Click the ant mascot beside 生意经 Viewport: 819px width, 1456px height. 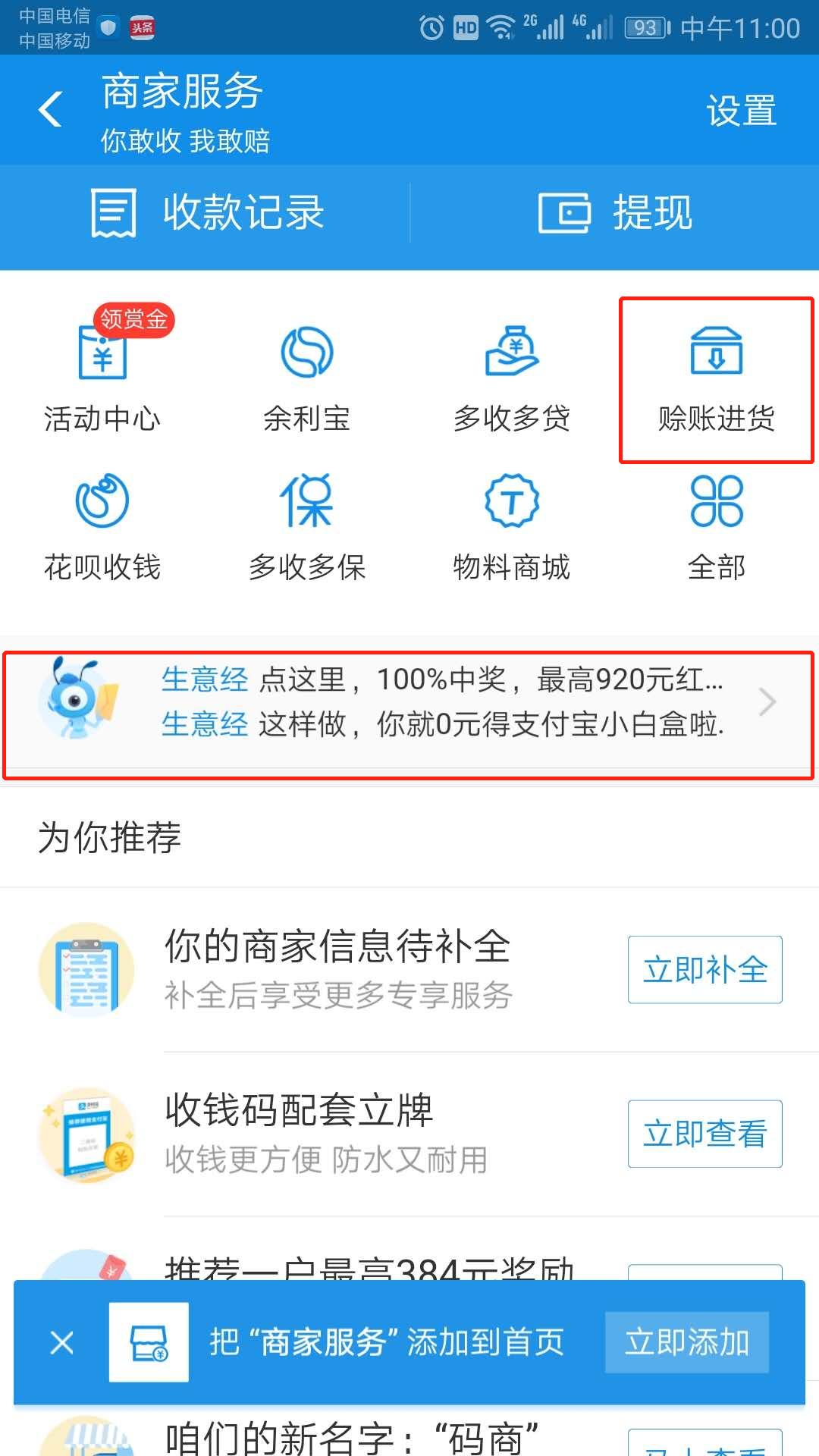click(x=80, y=701)
